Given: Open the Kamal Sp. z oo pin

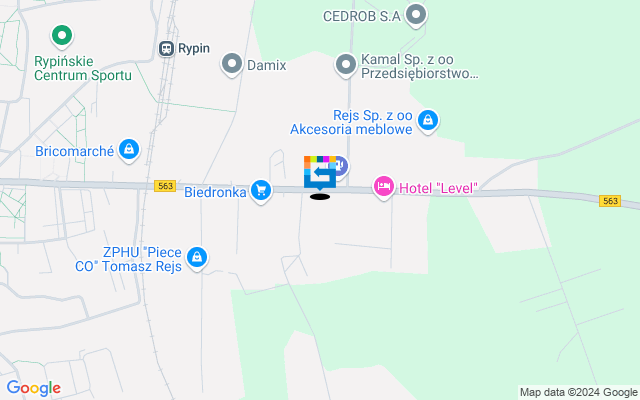Looking at the screenshot, I should coord(346,65).
